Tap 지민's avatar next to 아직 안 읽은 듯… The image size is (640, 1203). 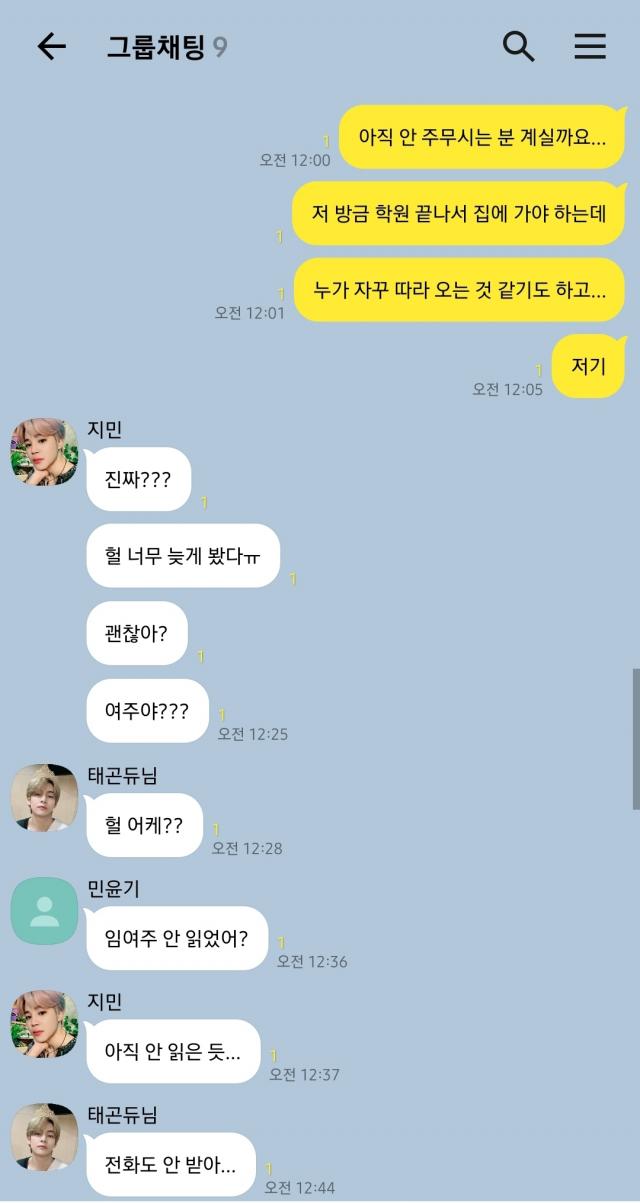point(44,1024)
